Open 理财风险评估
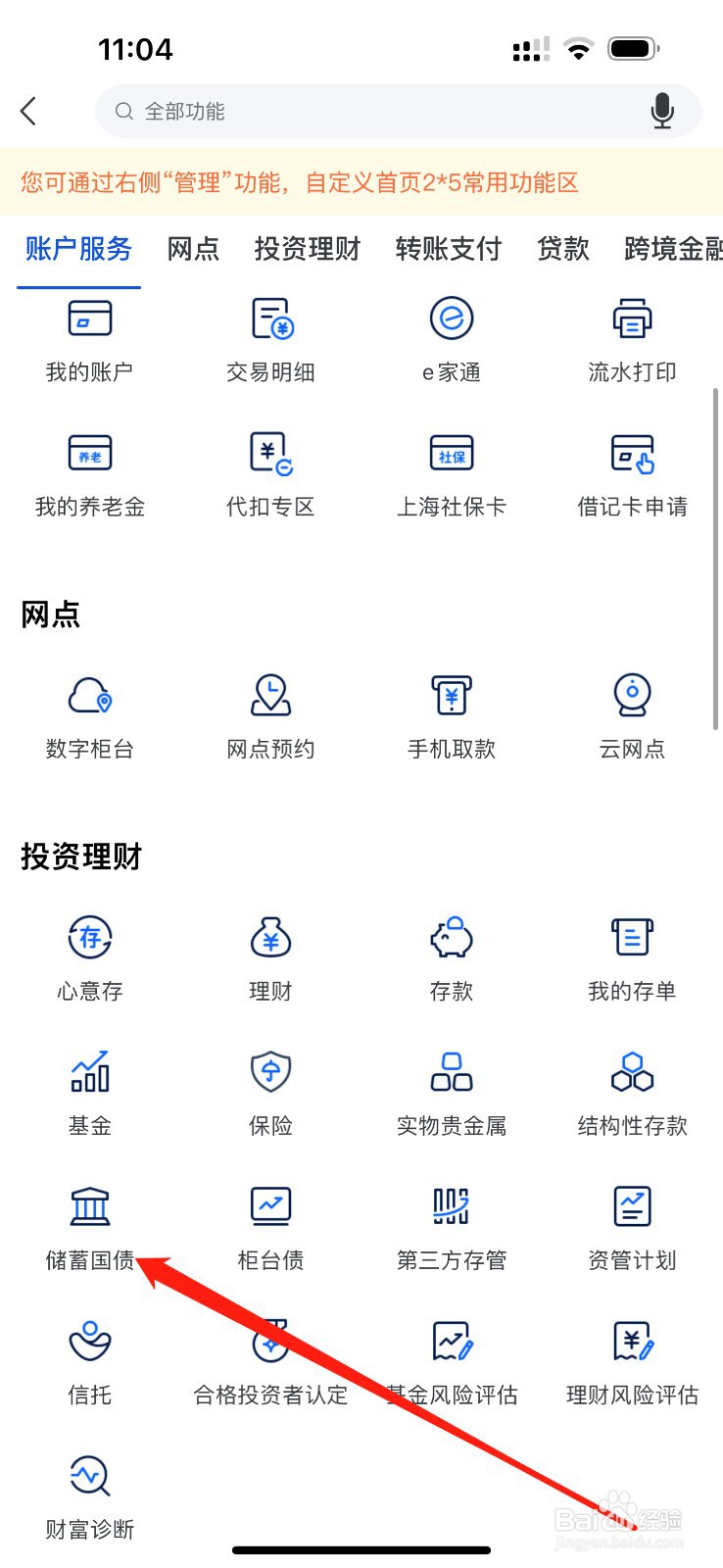This screenshot has width=723, height=1568. click(x=632, y=1363)
